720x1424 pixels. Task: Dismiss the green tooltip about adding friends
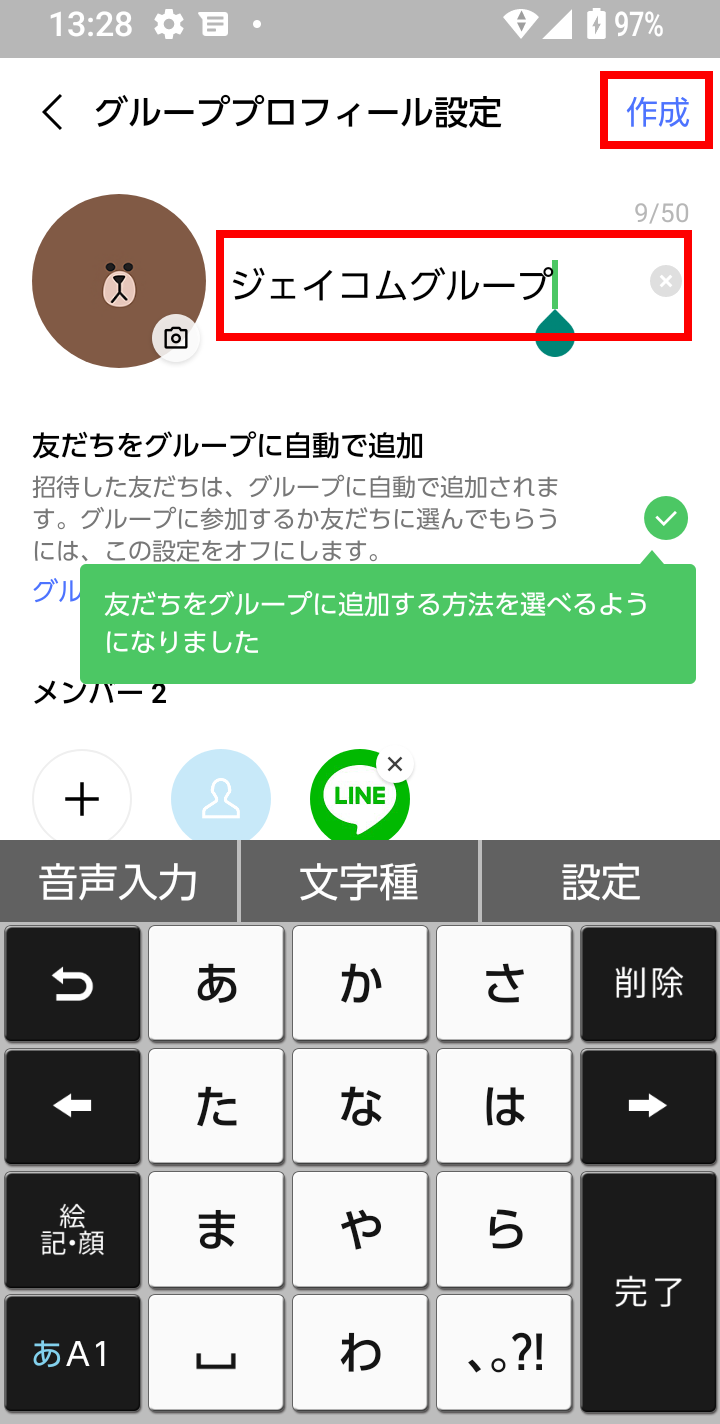coord(388,623)
